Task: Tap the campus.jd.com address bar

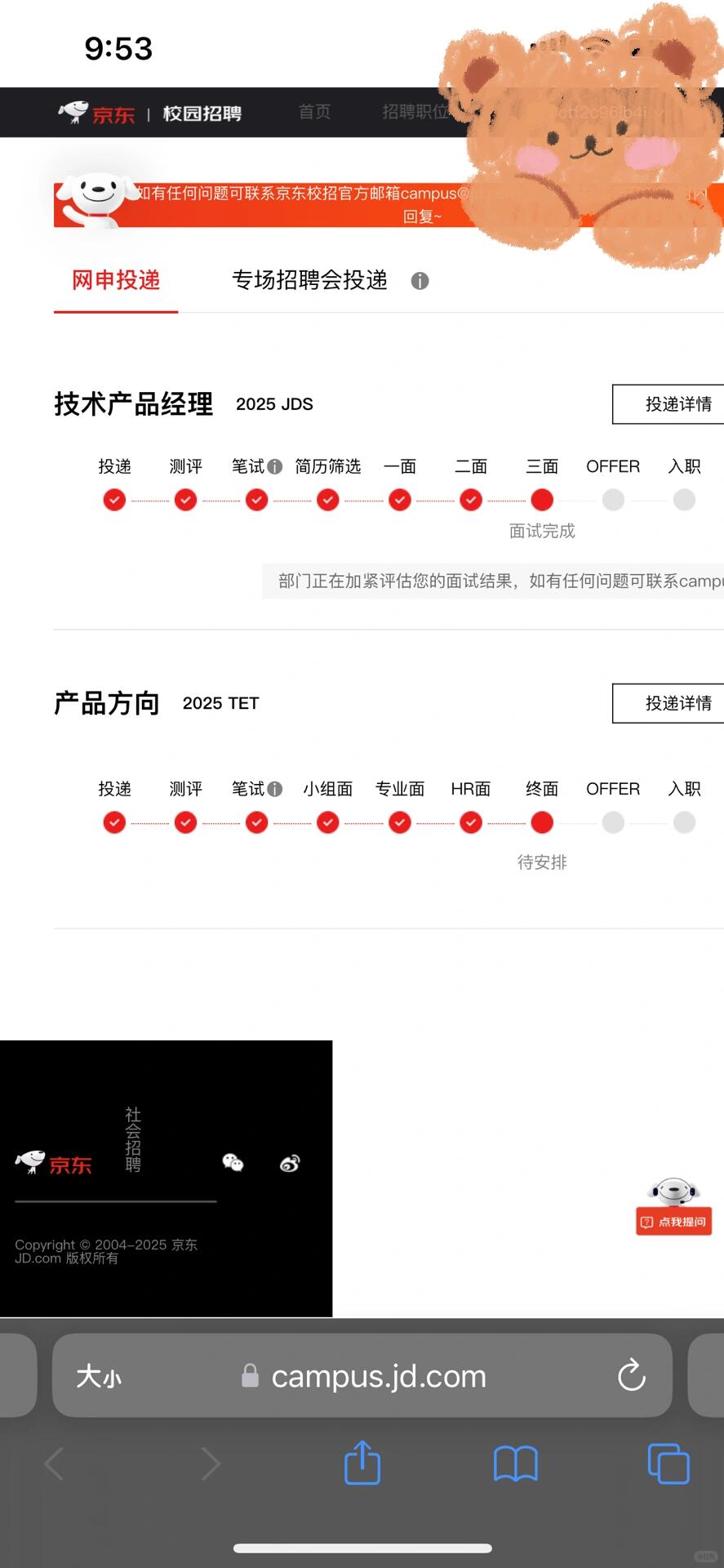Action: pos(378,1377)
